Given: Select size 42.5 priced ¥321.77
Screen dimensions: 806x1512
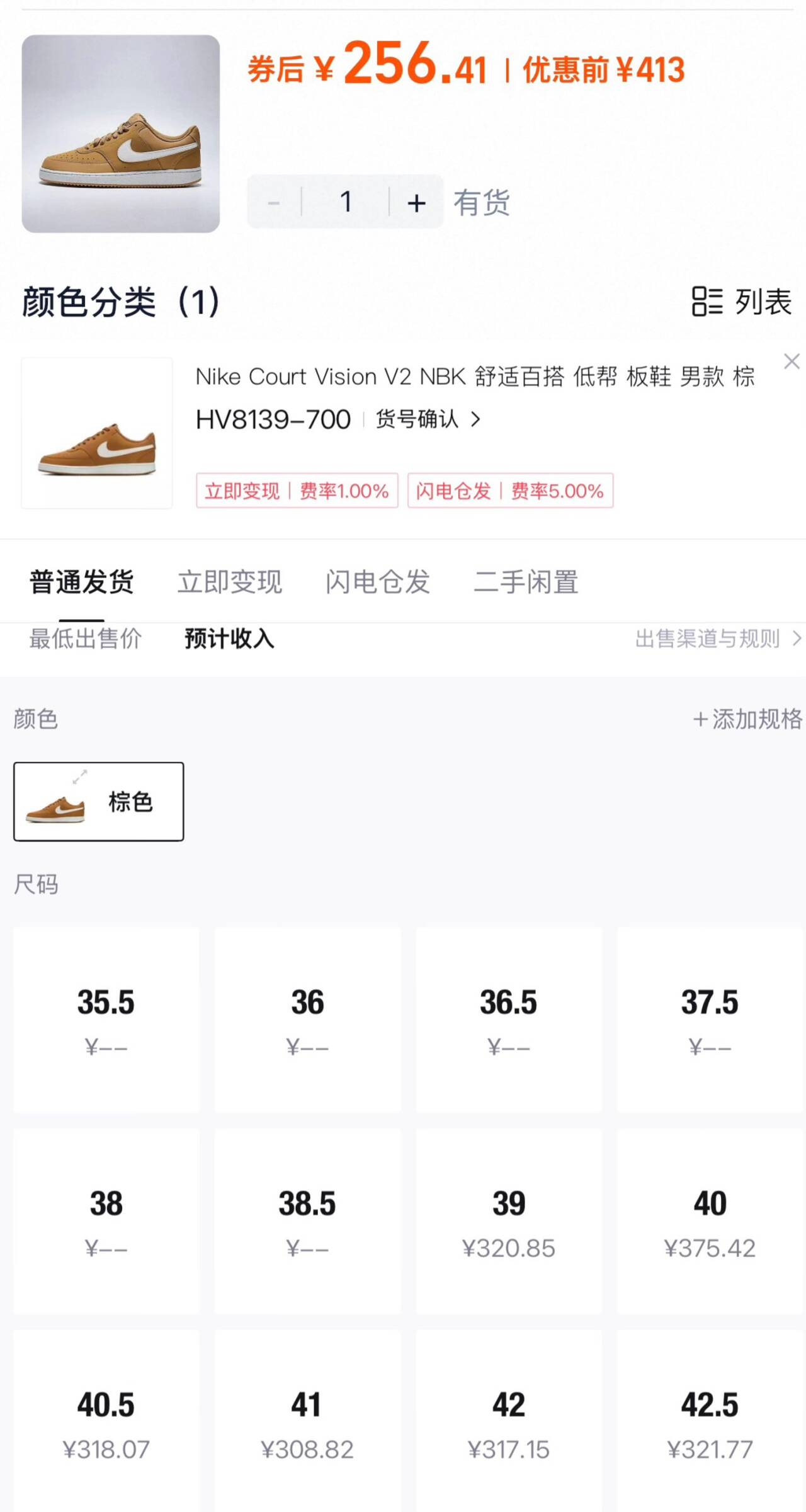Looking at the screenshot, I should (710, 1423).
